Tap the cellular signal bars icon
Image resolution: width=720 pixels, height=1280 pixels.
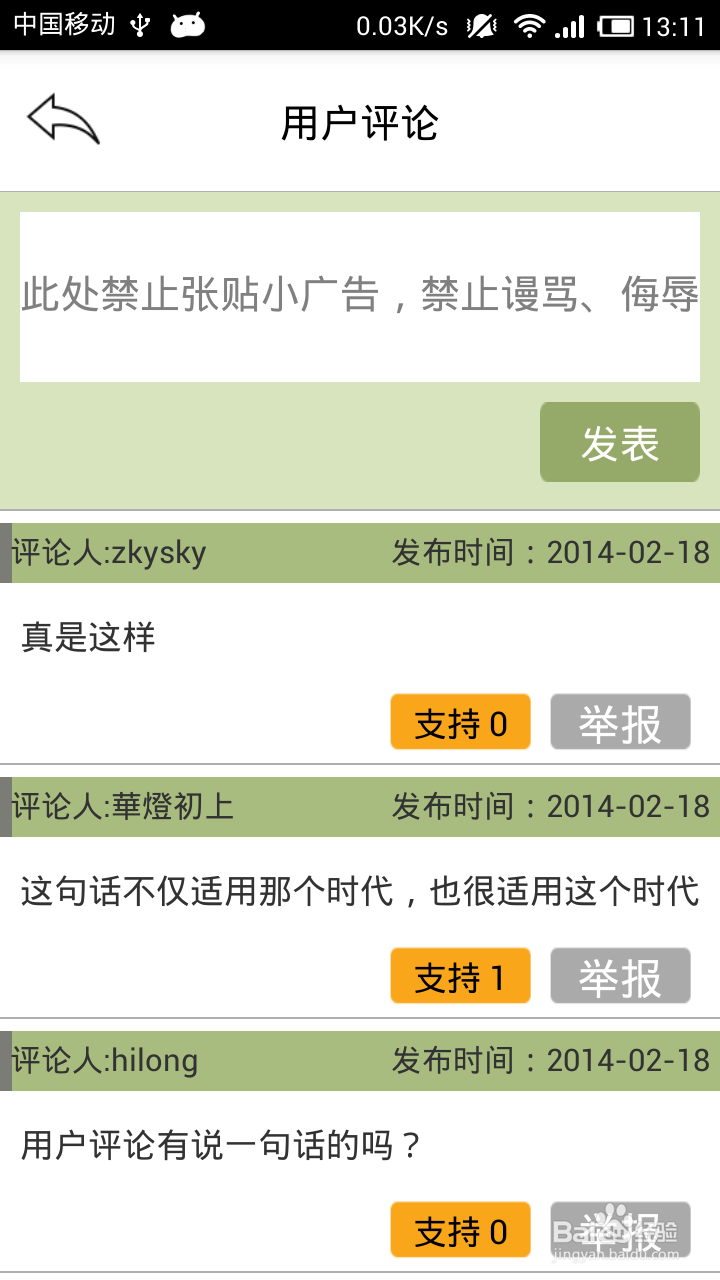point(571,26)
